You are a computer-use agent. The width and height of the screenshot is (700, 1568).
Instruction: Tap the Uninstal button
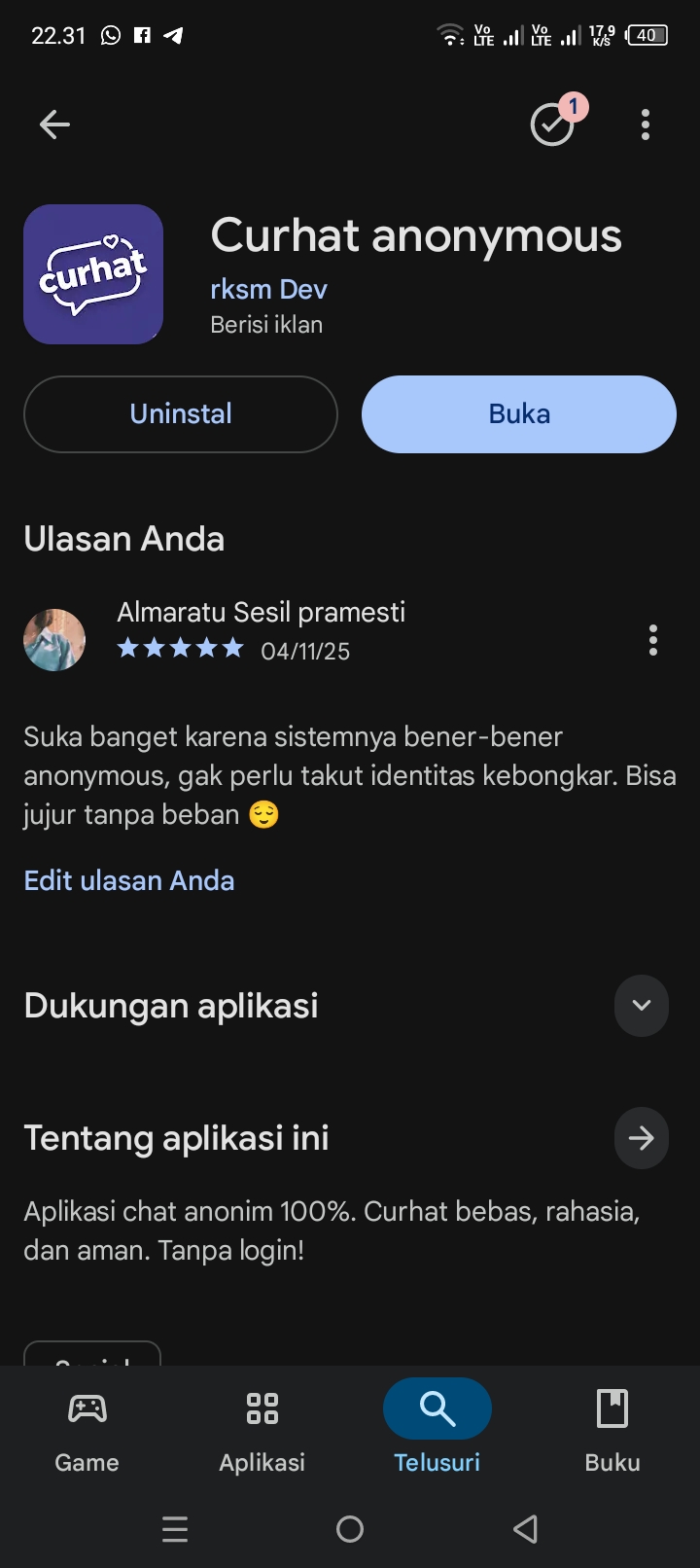(181, 414)
